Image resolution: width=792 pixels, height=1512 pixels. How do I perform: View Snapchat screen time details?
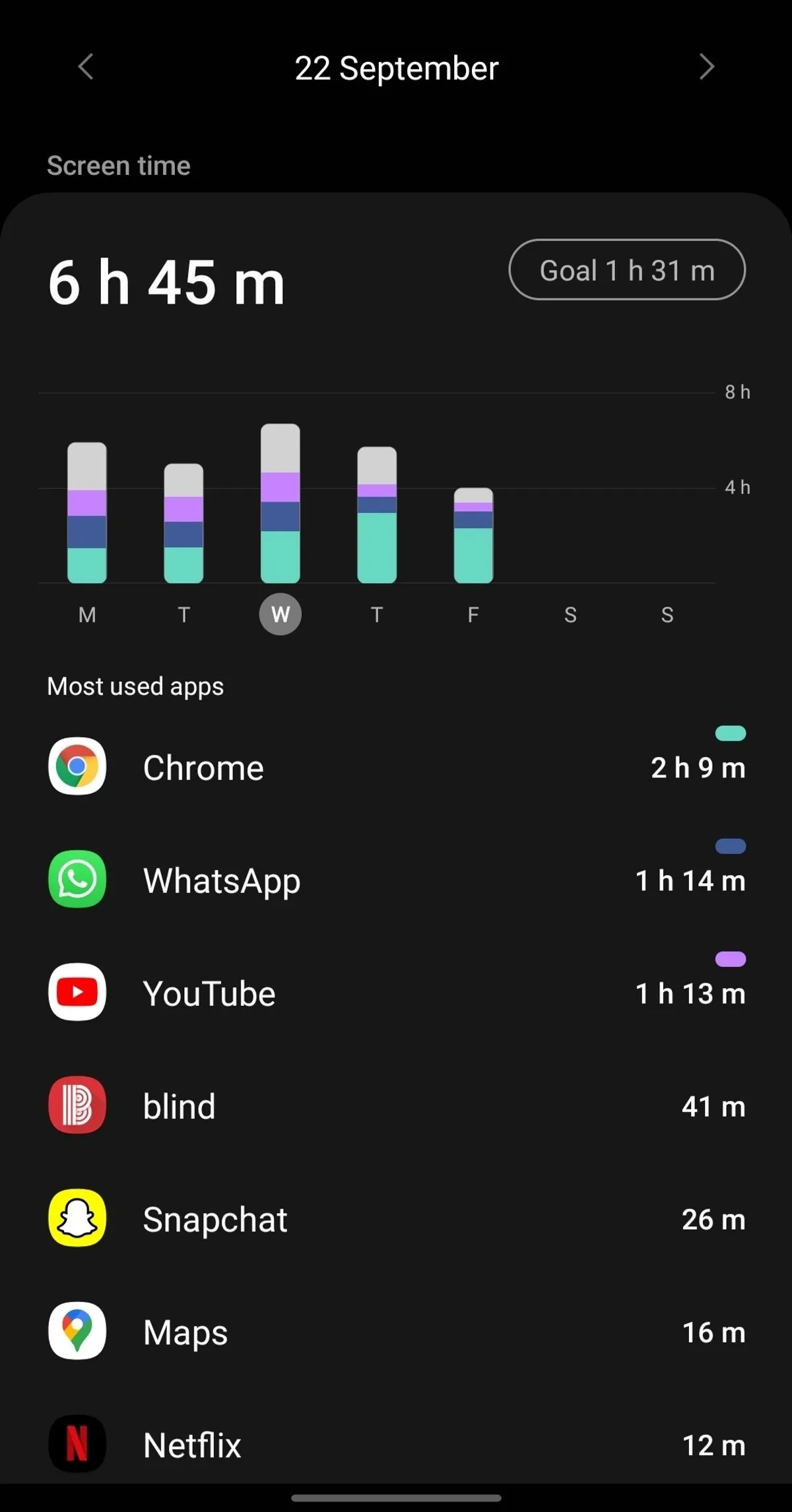tap(396, 1219)
